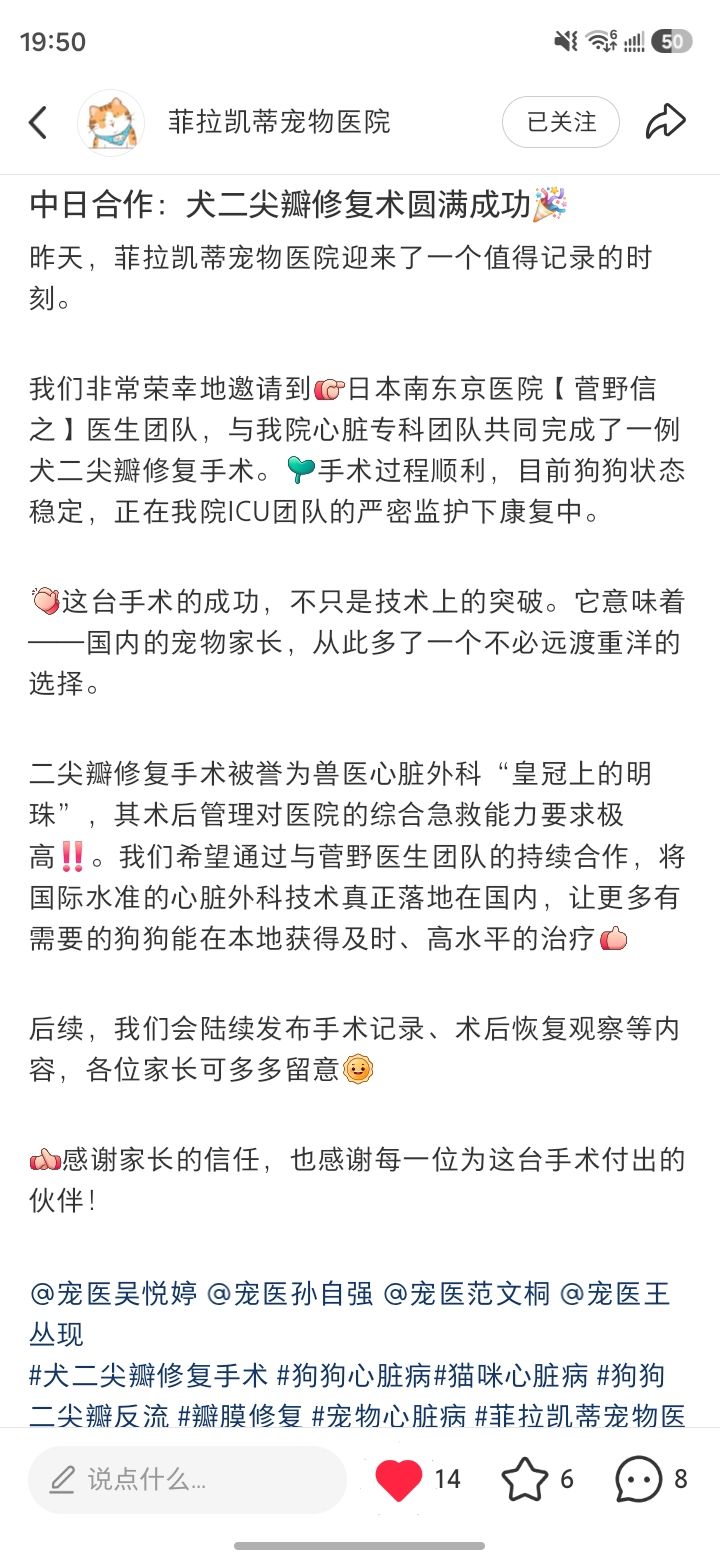The height and width of the screenshot is (1560, 720).
Task: Open hashtag #猫咪心脏病
Action: [x=511, y=1375]
